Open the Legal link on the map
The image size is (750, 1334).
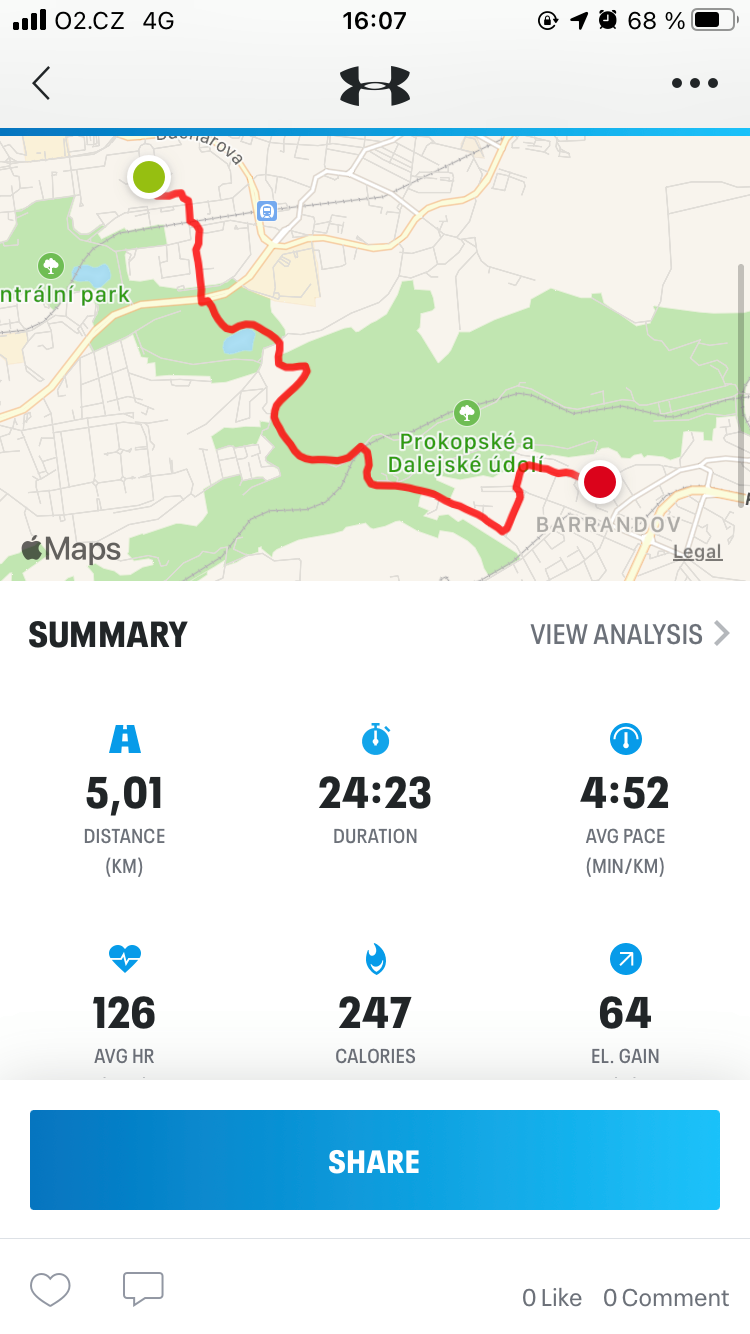(697, 552)
